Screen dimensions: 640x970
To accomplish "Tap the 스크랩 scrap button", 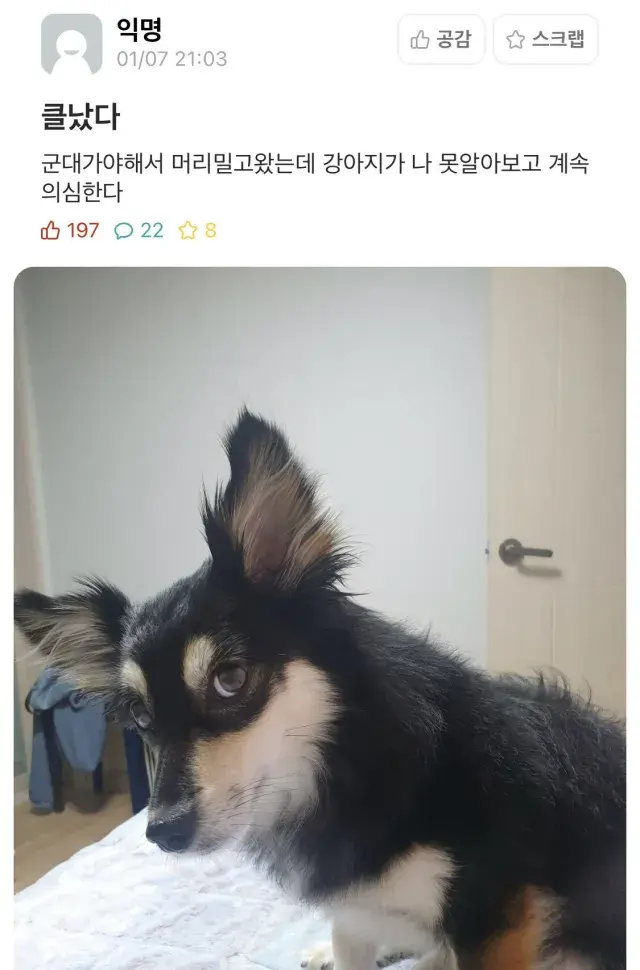I will pos(545,40).
